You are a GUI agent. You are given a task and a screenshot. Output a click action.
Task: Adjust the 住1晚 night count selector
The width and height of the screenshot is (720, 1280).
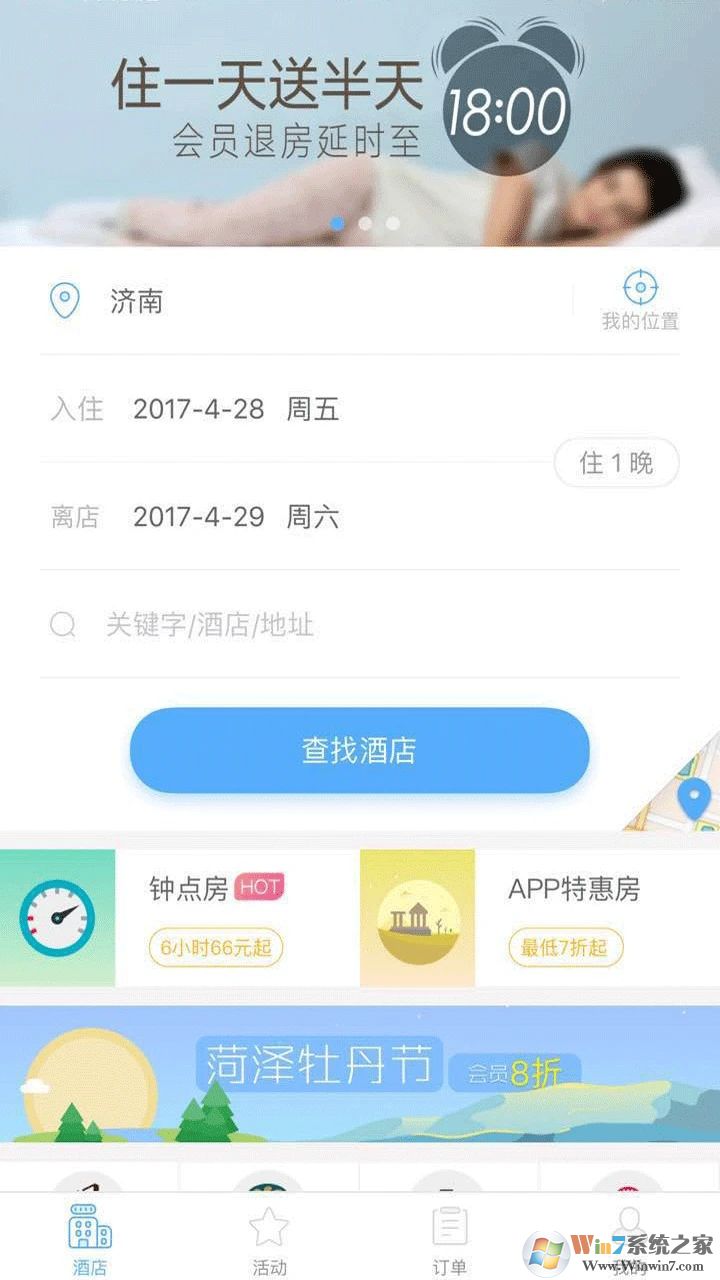616,462
